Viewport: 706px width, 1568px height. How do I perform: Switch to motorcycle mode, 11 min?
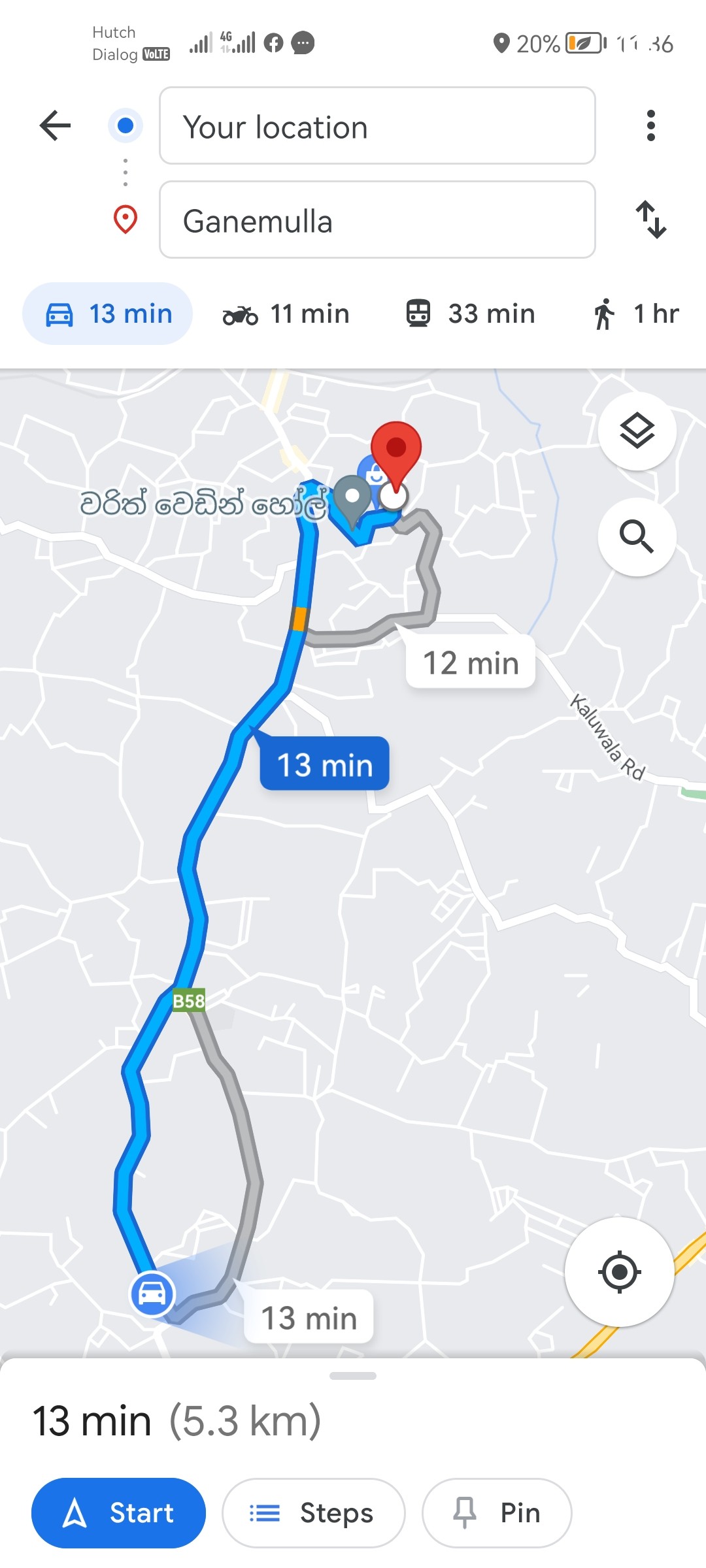click(286, 314)
